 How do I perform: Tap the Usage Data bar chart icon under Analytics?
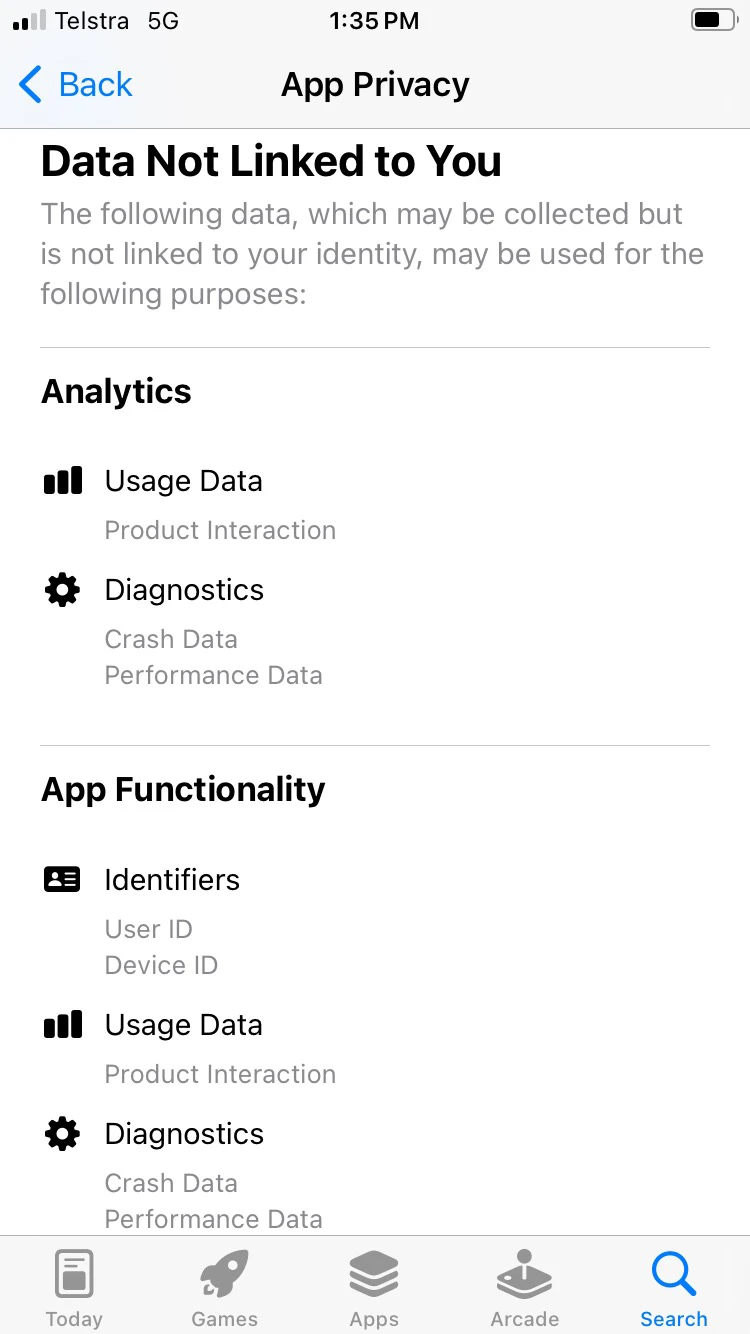[x=62, y=480]
